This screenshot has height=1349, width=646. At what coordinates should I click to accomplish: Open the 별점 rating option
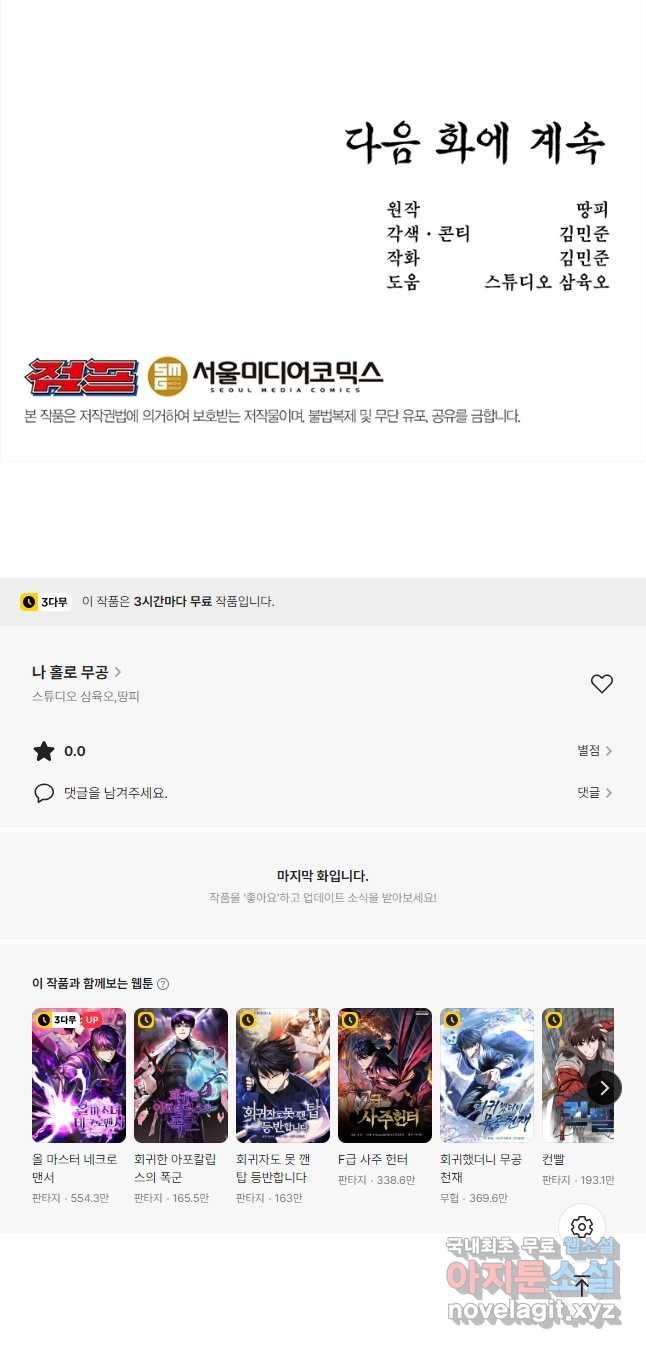point(594,751)
